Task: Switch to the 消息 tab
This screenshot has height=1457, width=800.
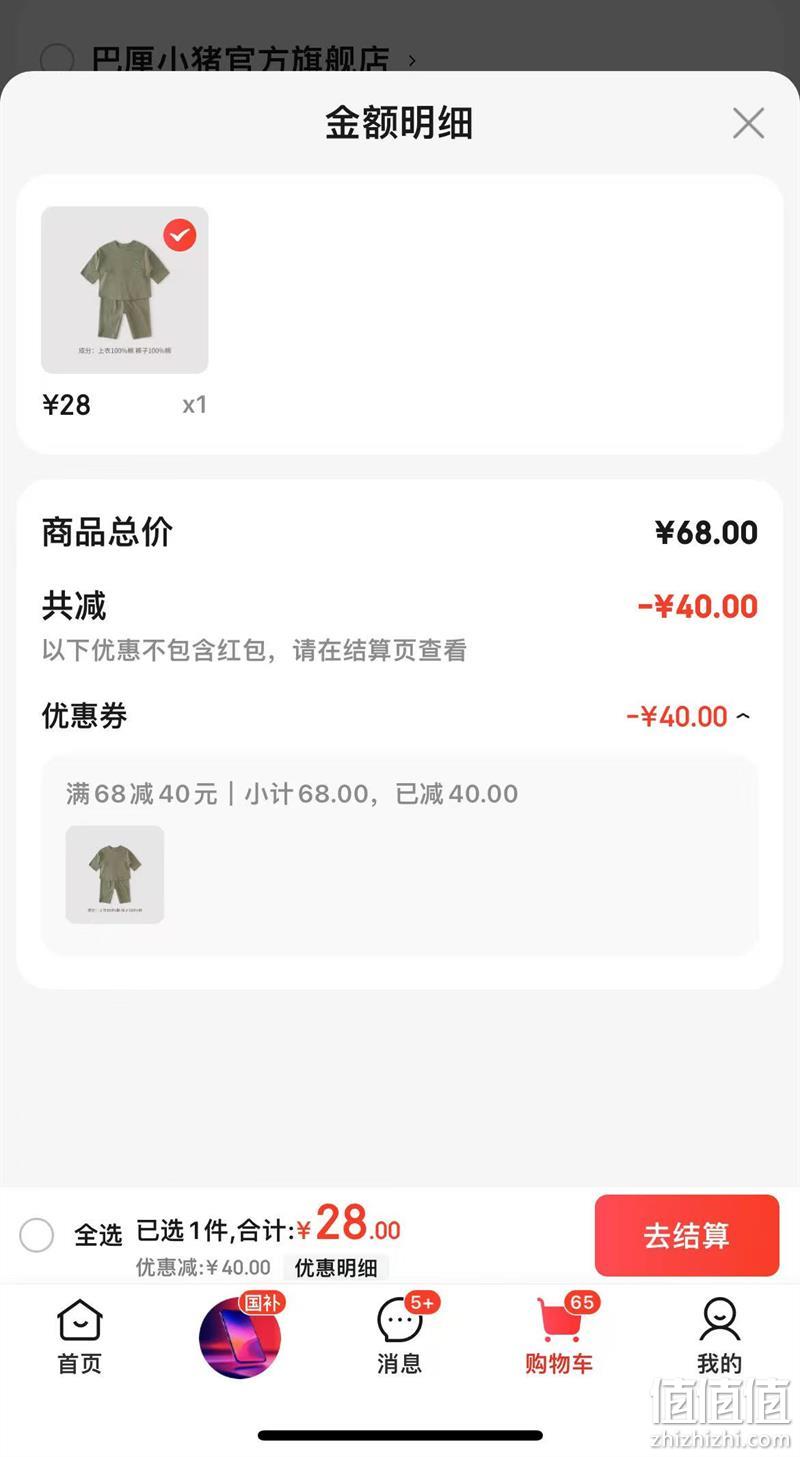Action: [400, 1337]
